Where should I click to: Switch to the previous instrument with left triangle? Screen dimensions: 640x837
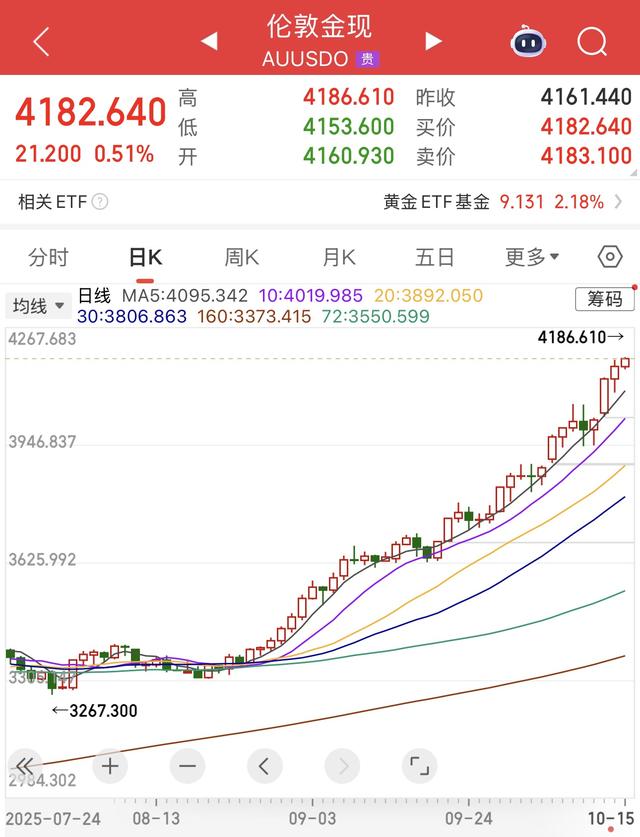pos(209,41)
